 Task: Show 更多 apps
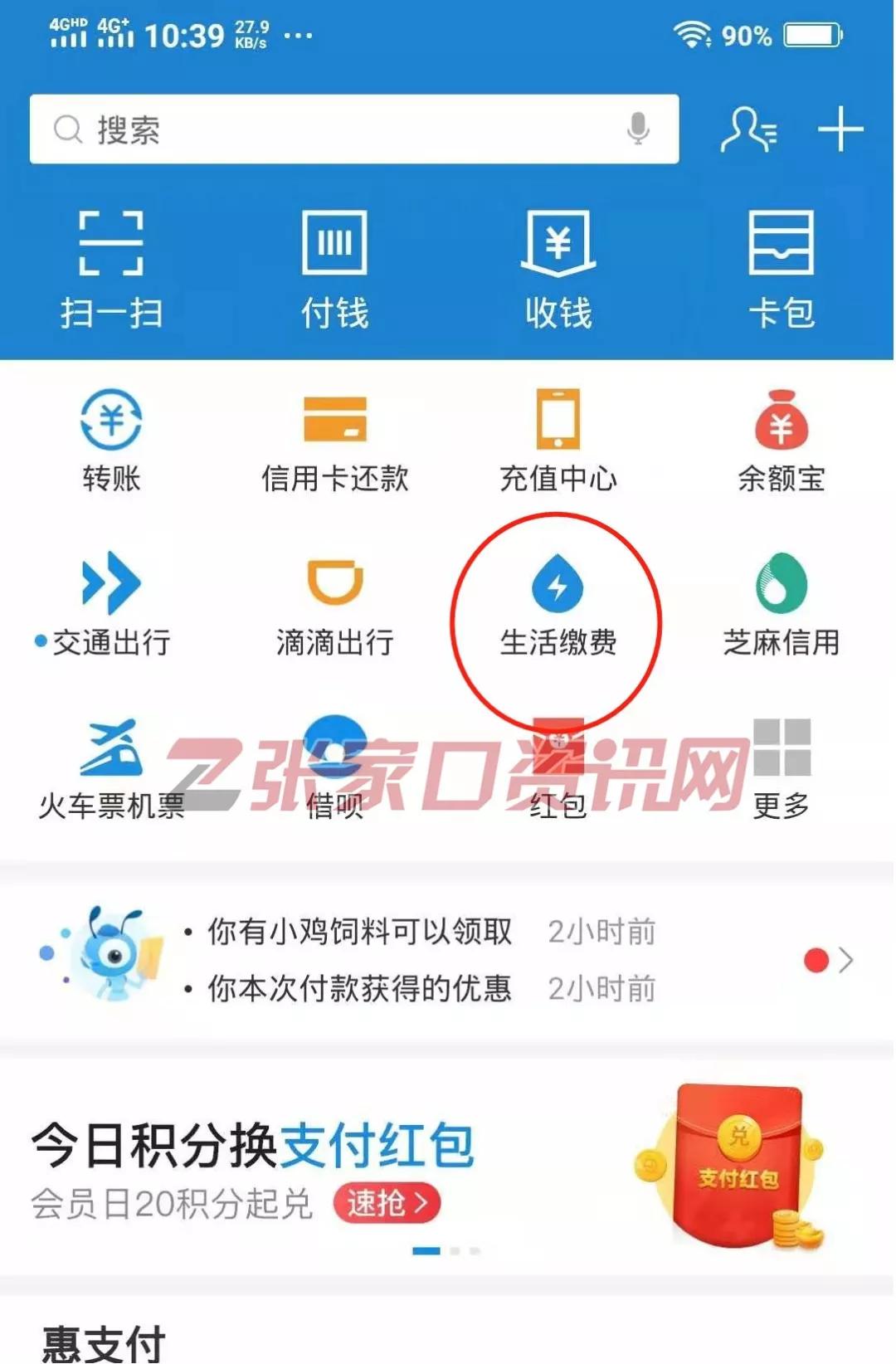click(x=781, y=767)
